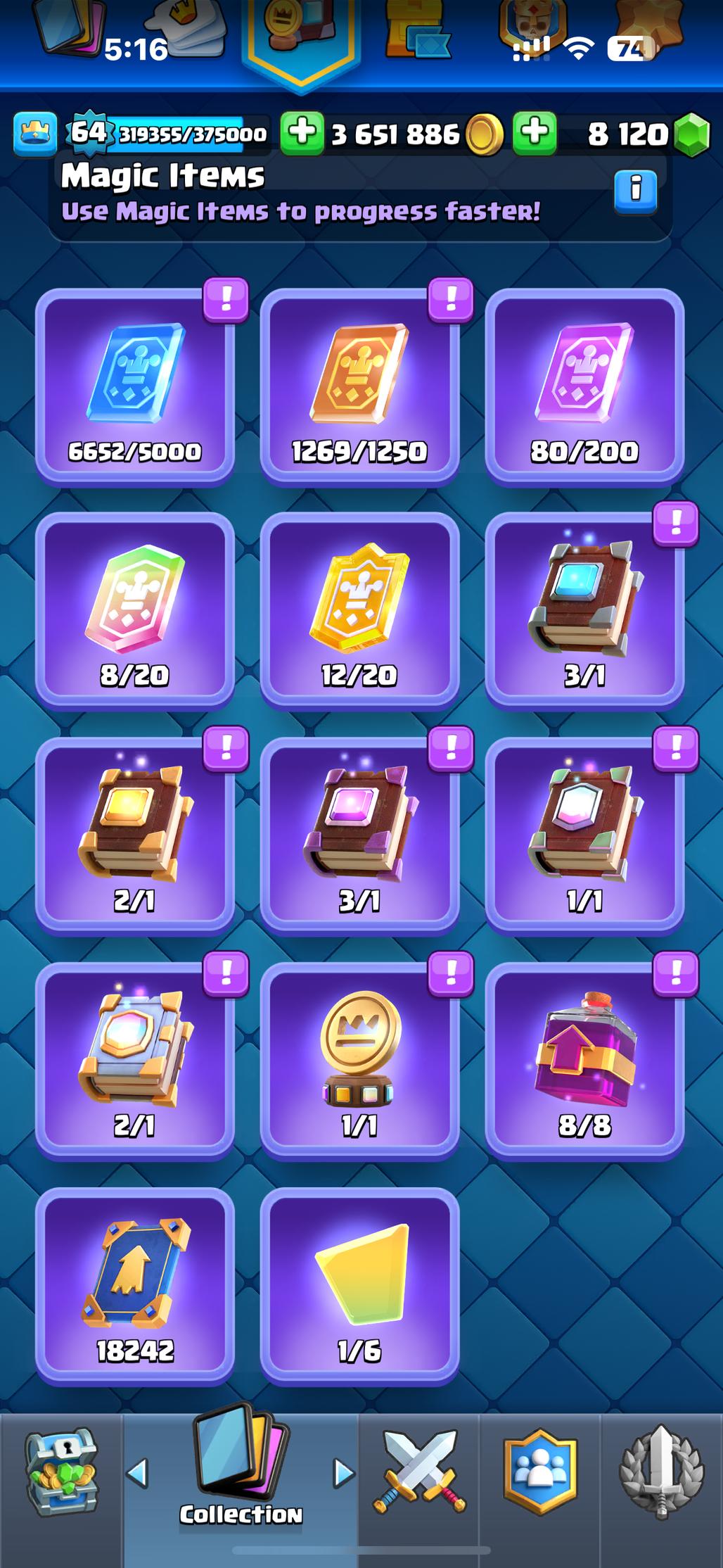Open the Epic wild card tile 80/200
The height and width of the screenshot is (1568, 723).
point(584,387)
